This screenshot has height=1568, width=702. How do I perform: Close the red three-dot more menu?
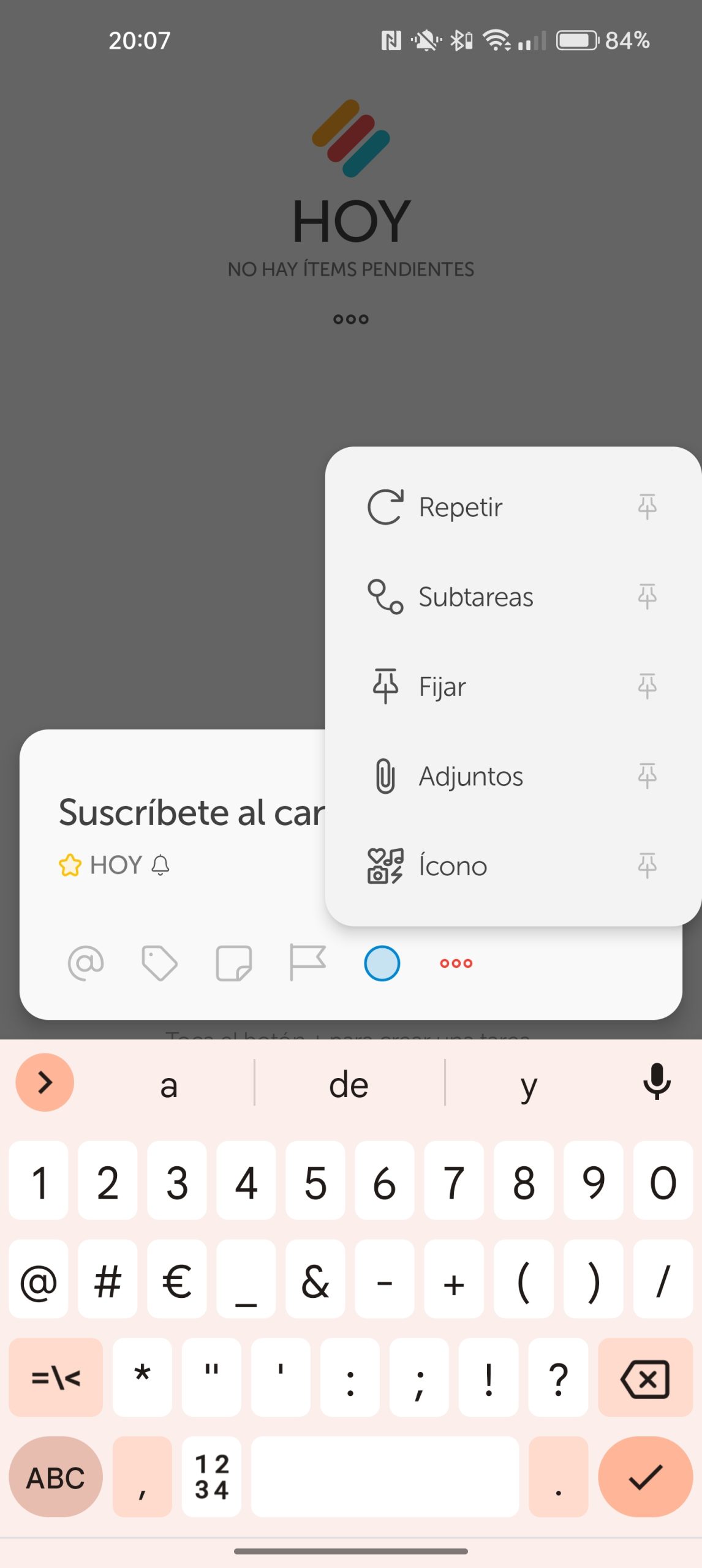[x=456, y=963]
